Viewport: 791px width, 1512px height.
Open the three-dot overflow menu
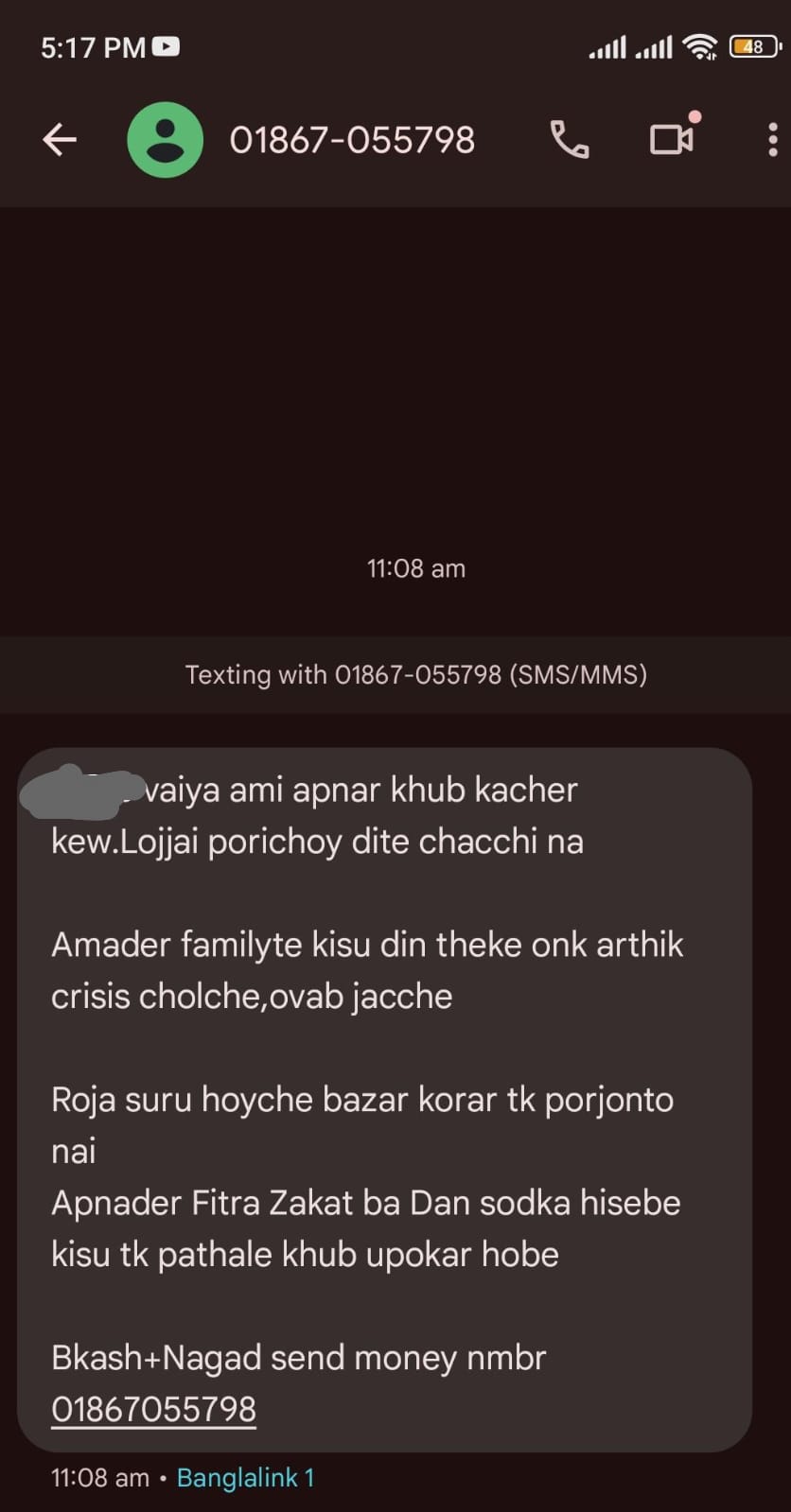point(772,140)
